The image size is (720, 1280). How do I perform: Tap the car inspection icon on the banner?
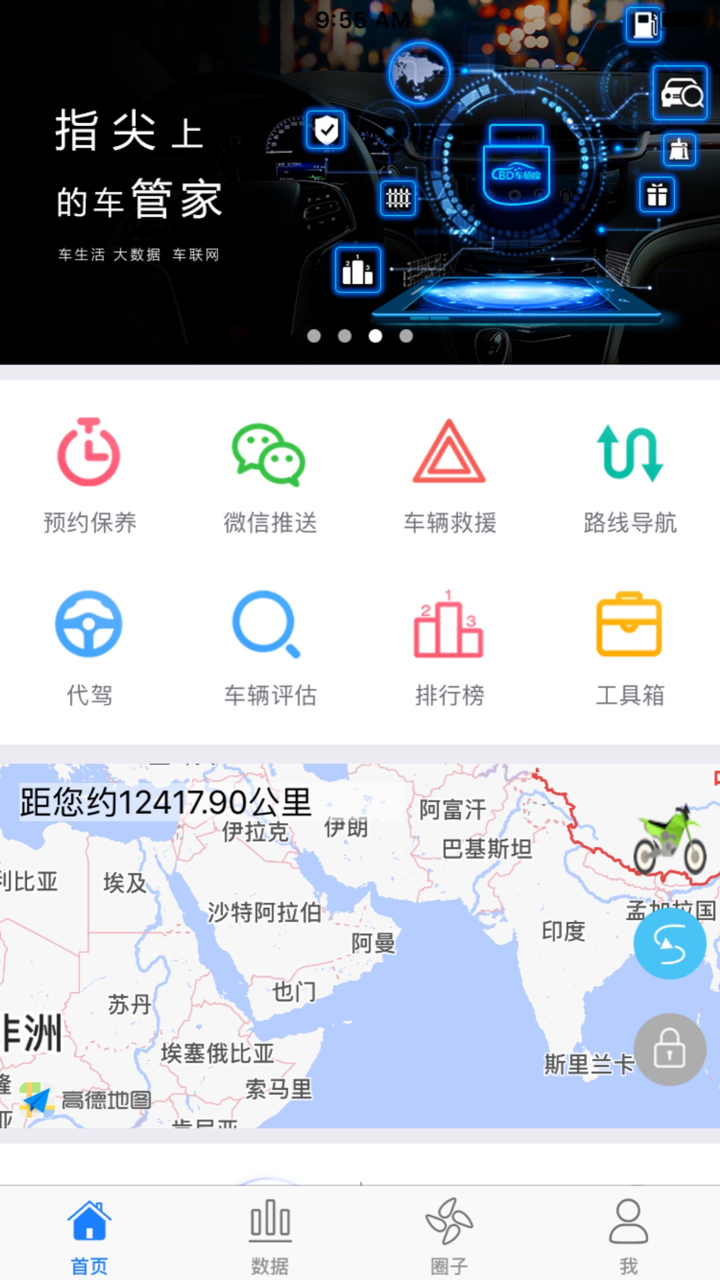[679, 90]
